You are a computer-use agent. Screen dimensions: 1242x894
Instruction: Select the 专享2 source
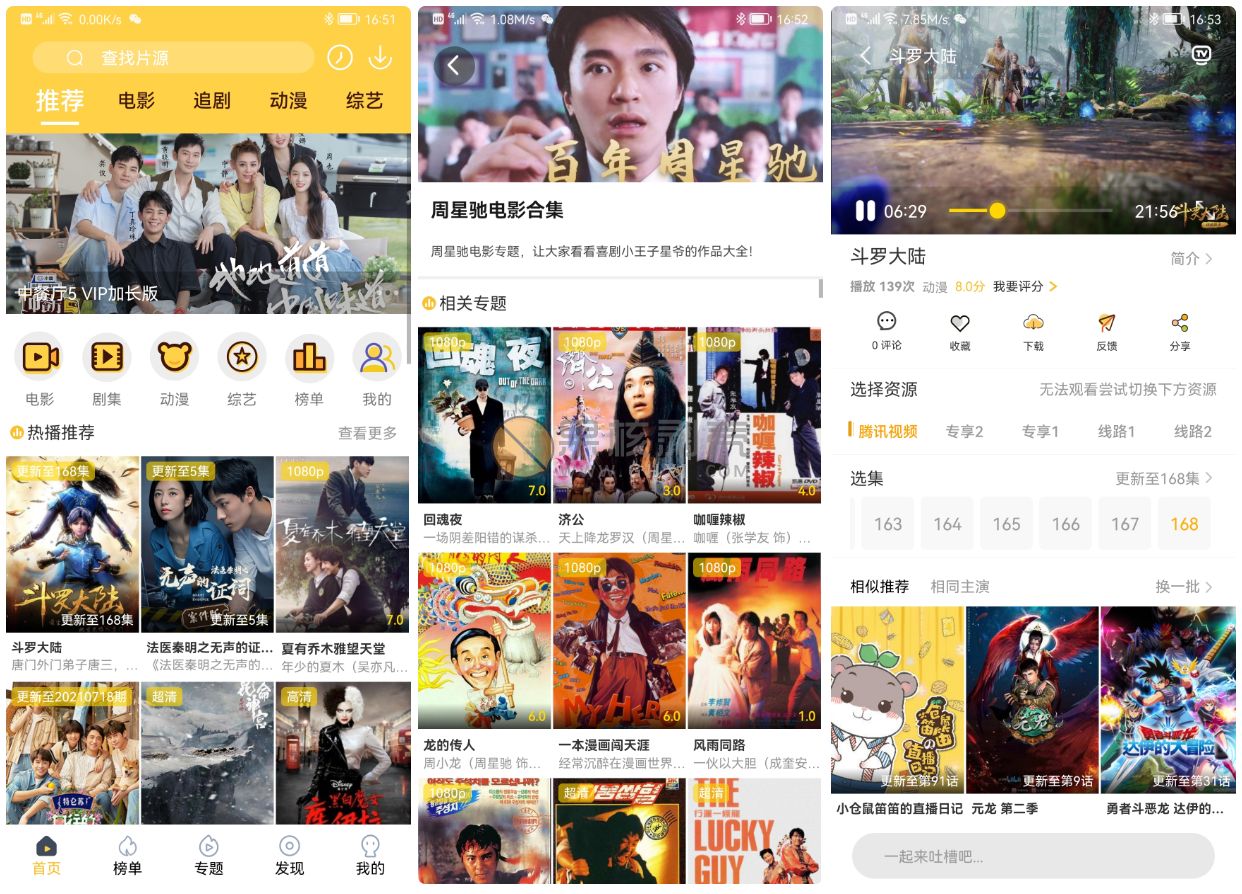click(x=964, y=431)
